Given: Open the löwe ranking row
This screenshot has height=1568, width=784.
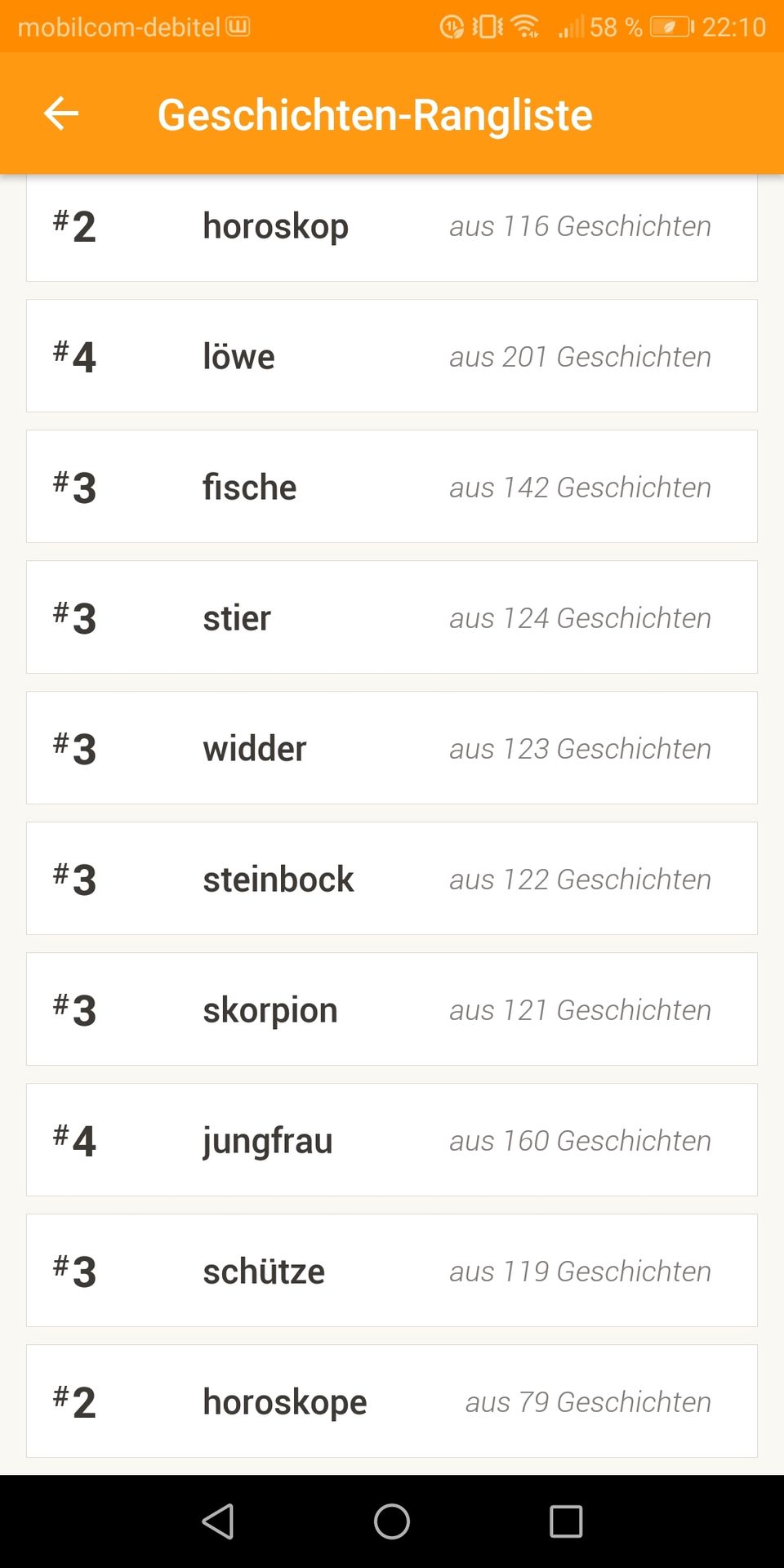Looking at the screenshot, I should point(392,356).
